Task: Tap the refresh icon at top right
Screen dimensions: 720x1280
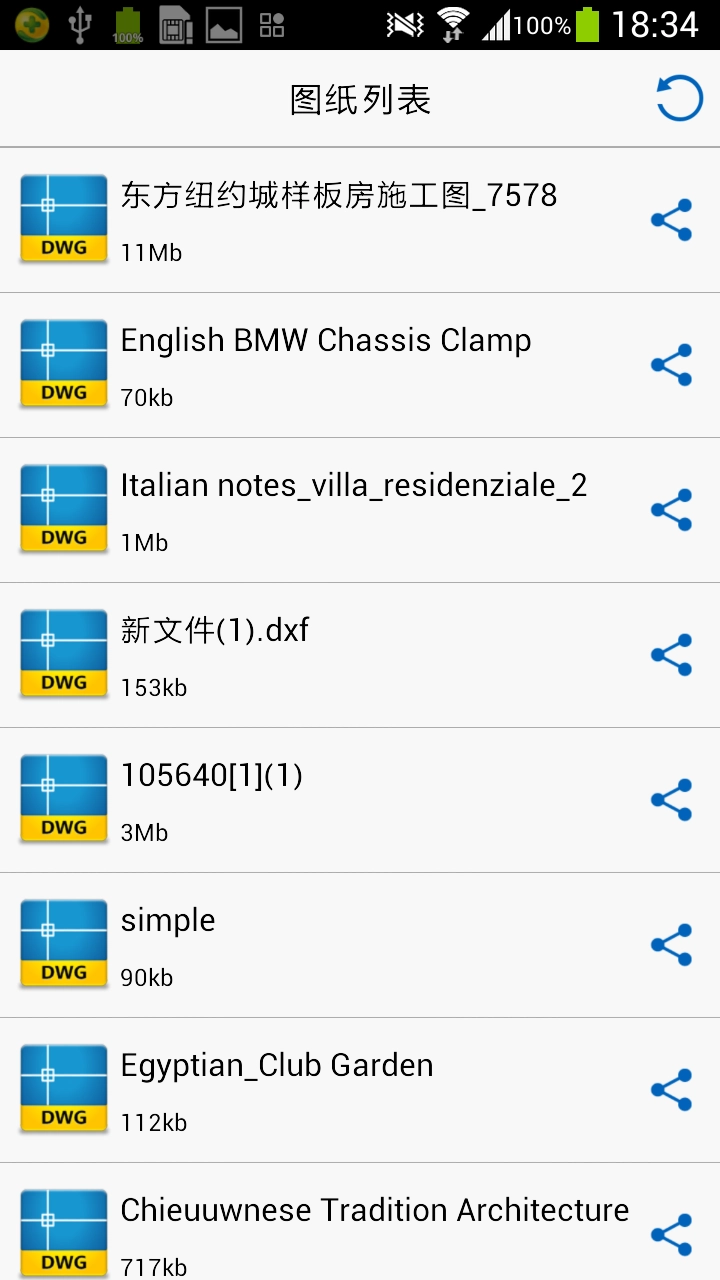Action: coord(679,98)
